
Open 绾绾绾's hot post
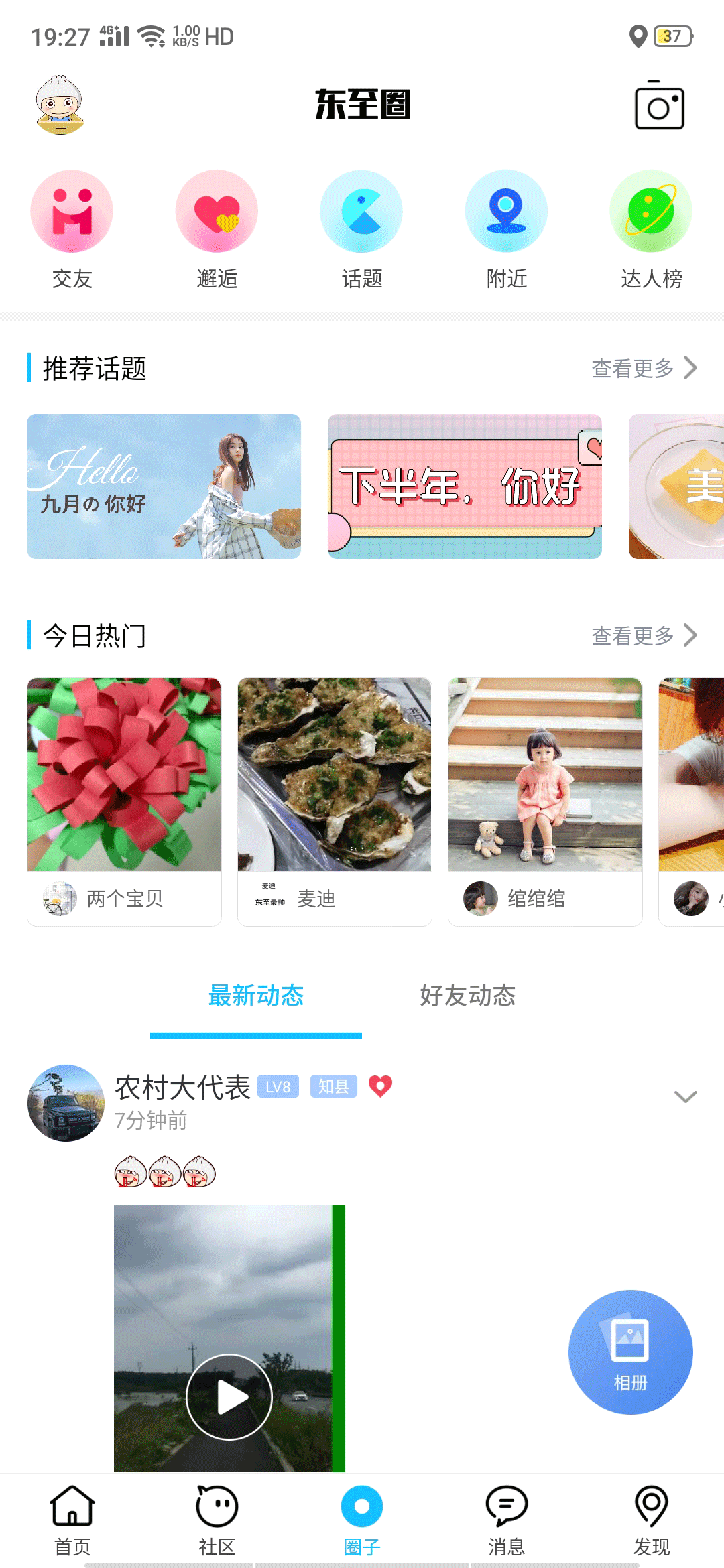coord(545,801)
